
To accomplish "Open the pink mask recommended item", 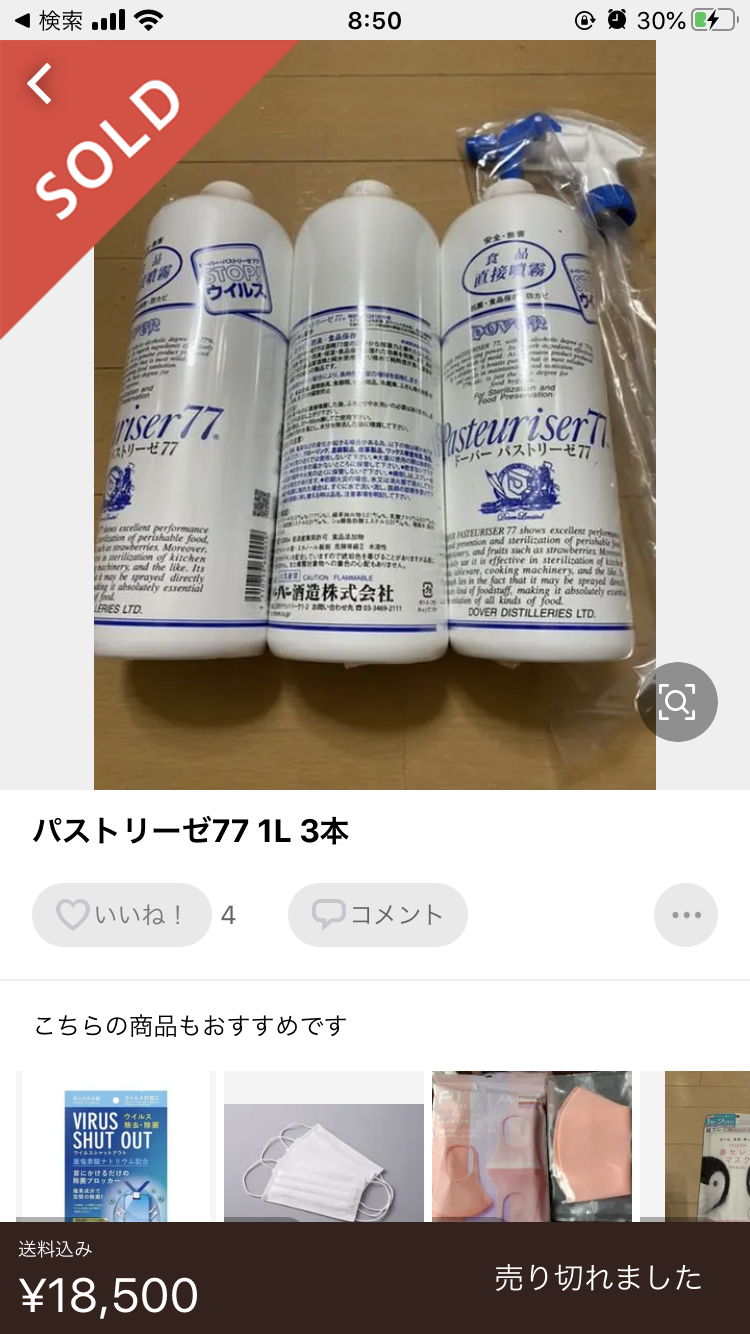I will click(532, 1147).
